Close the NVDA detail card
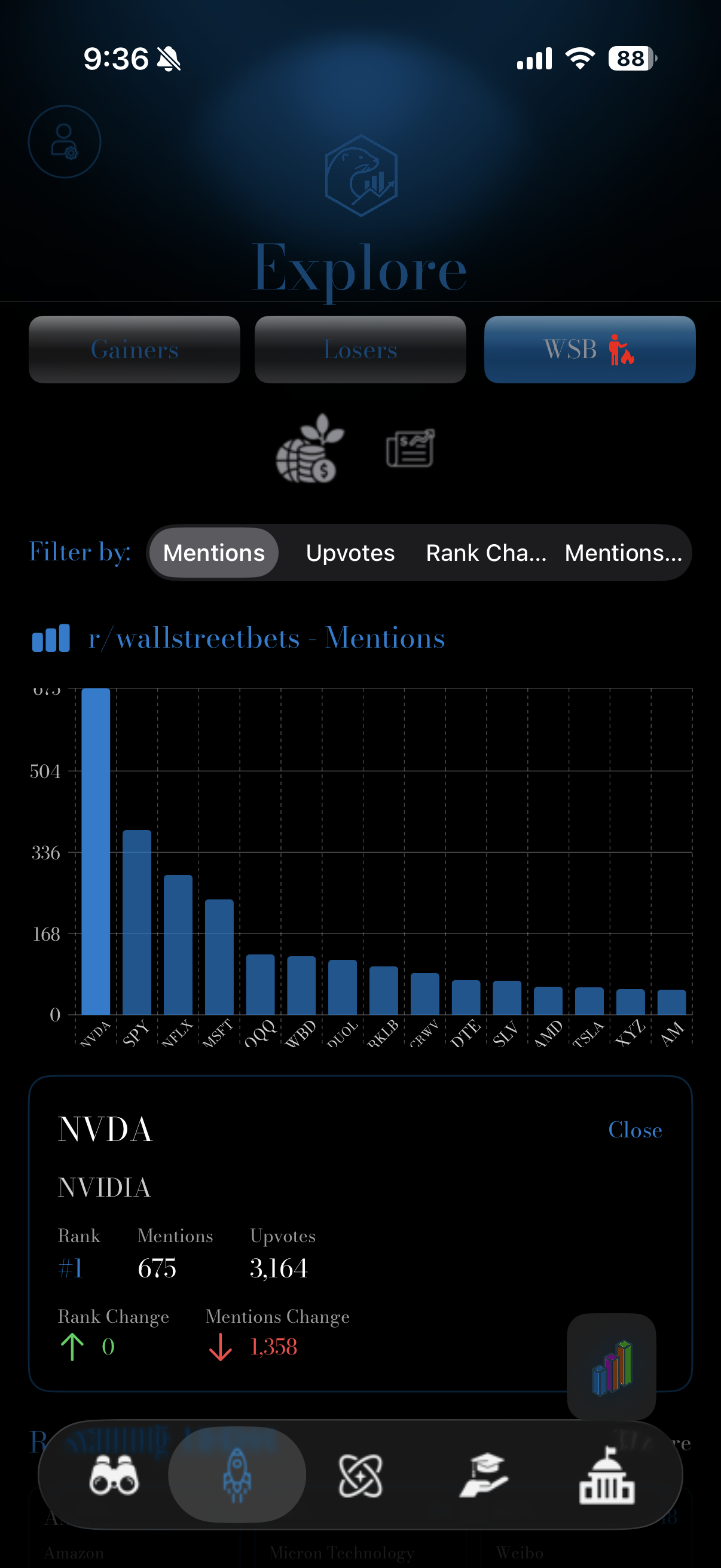 (636, 1129)
